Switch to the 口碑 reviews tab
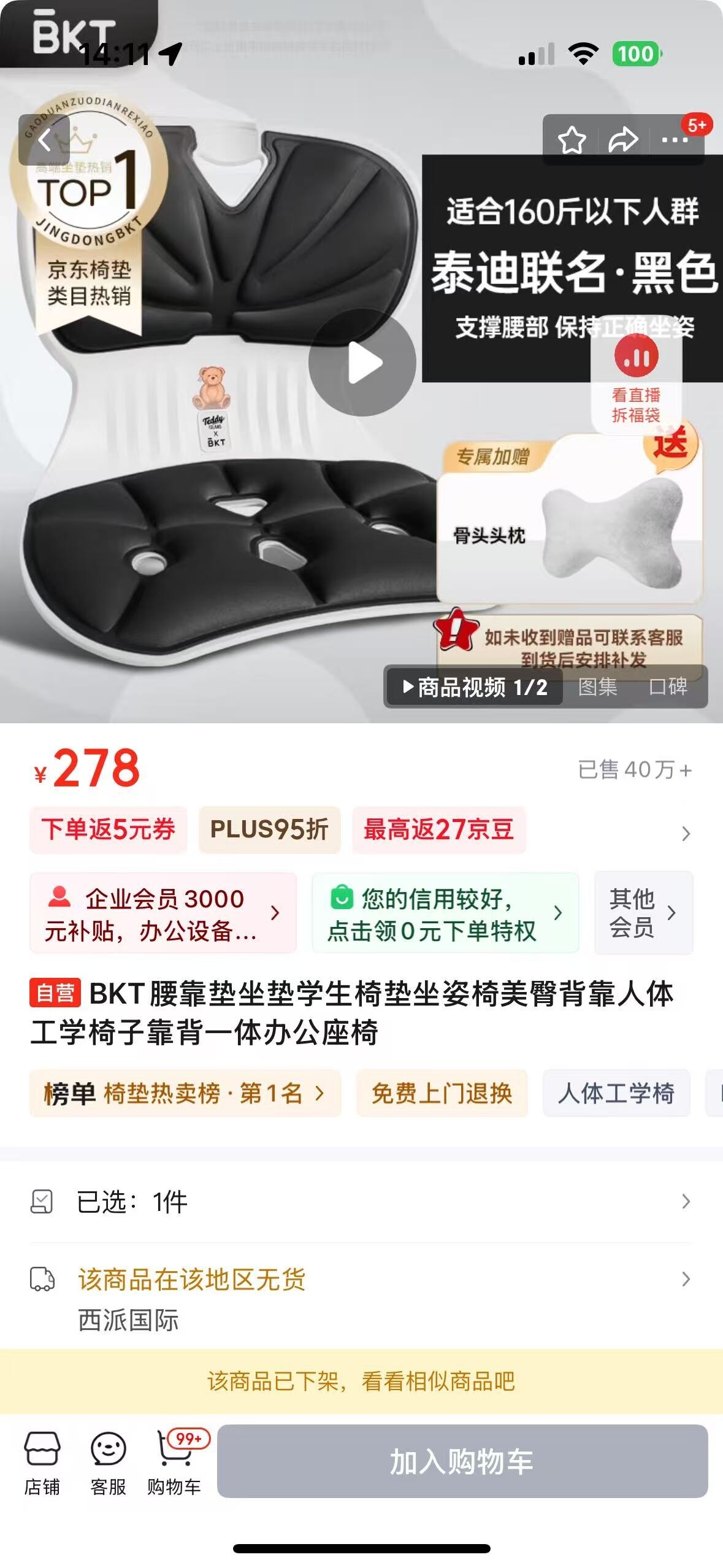The width and height of the screenshot is (723, 1568). pos(668,686)
